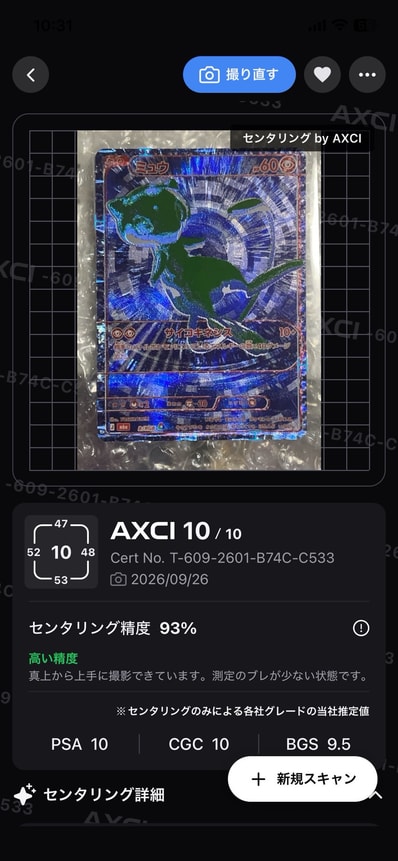The image size is (398, 861).
Task: Tap 撮り直す to retake the photo
Action: tap(239, 75)
